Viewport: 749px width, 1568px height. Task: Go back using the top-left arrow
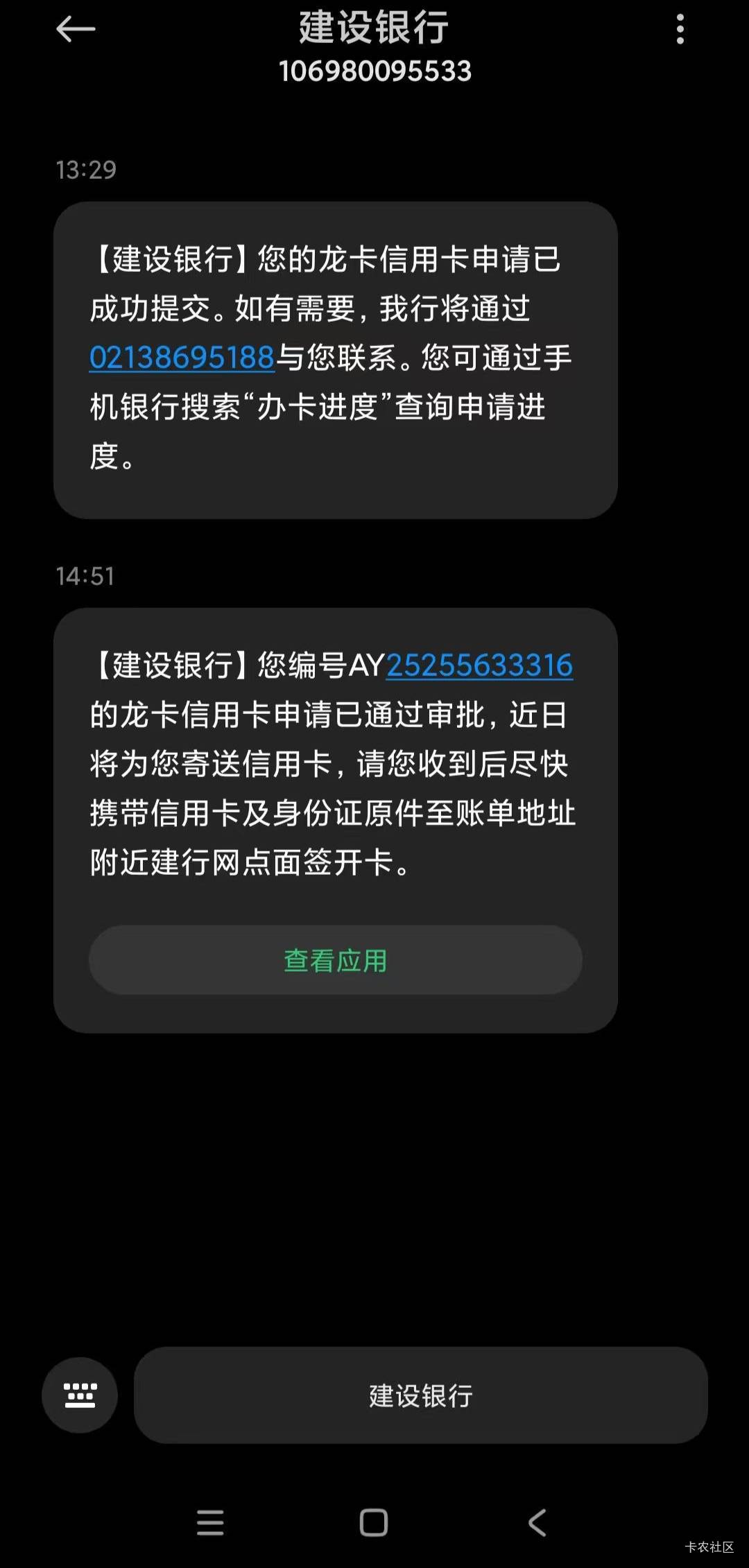tap(76, 29)
